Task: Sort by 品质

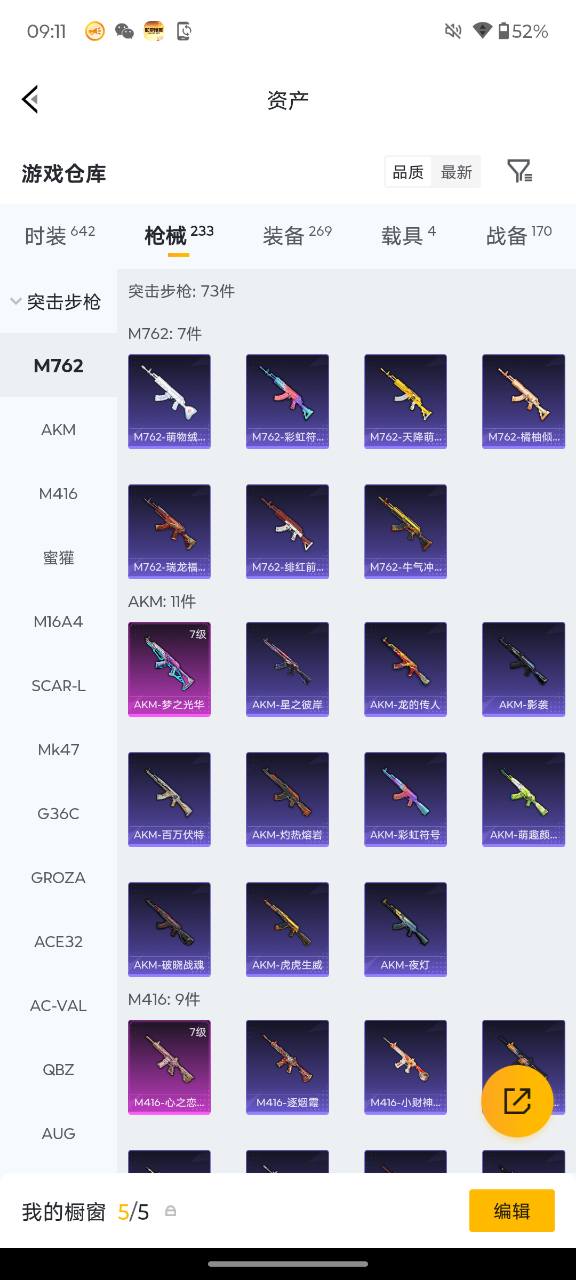Action: tap(408, 172)
